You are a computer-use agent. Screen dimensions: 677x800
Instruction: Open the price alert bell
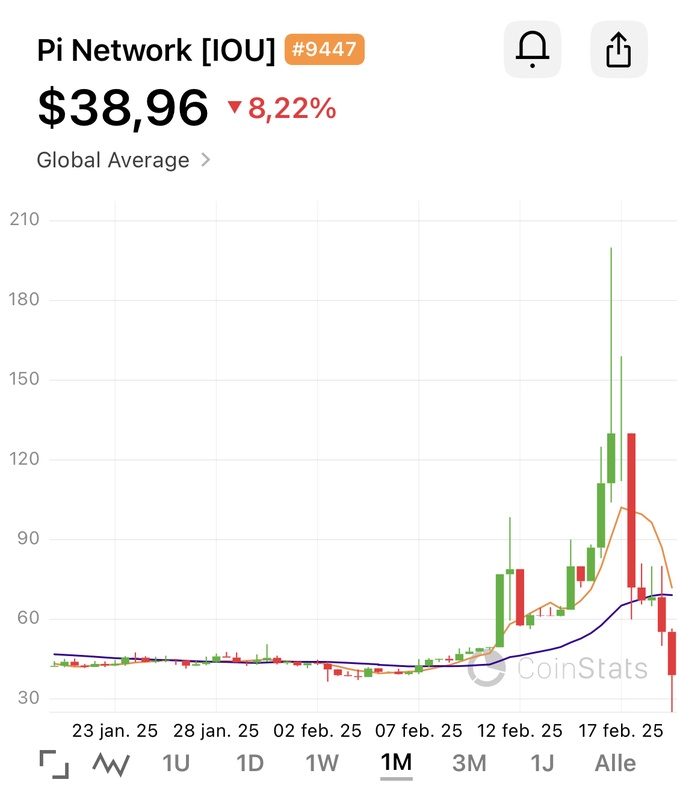pyautogui.click(x=532, y=48)
